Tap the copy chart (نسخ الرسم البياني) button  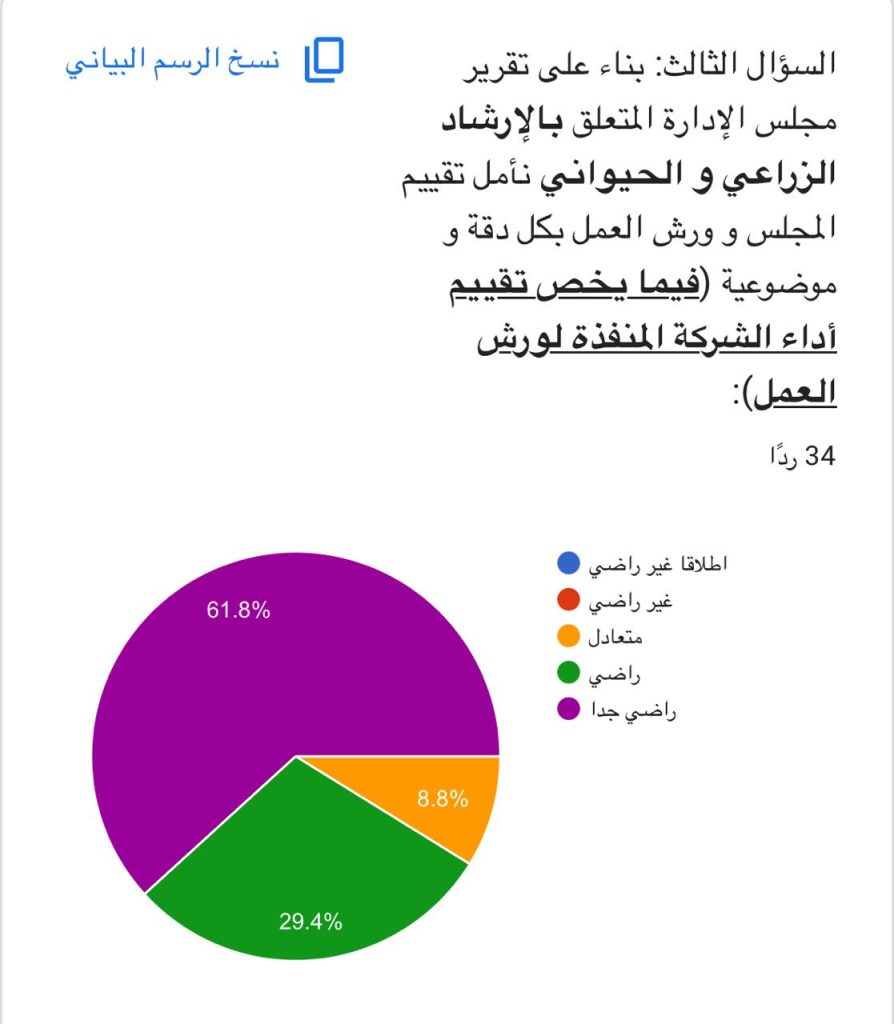pos(205,61)
